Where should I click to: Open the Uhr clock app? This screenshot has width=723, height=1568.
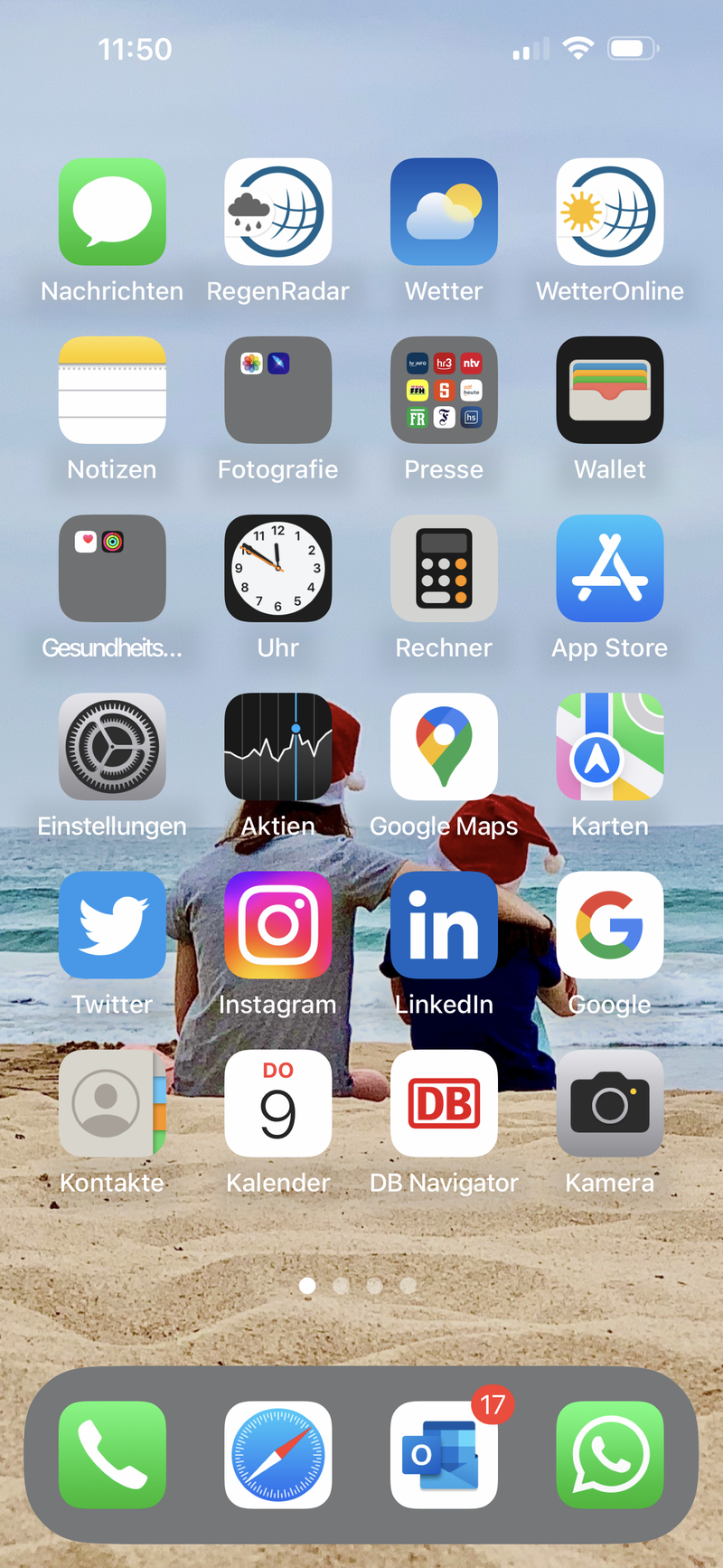pos(277,568)
